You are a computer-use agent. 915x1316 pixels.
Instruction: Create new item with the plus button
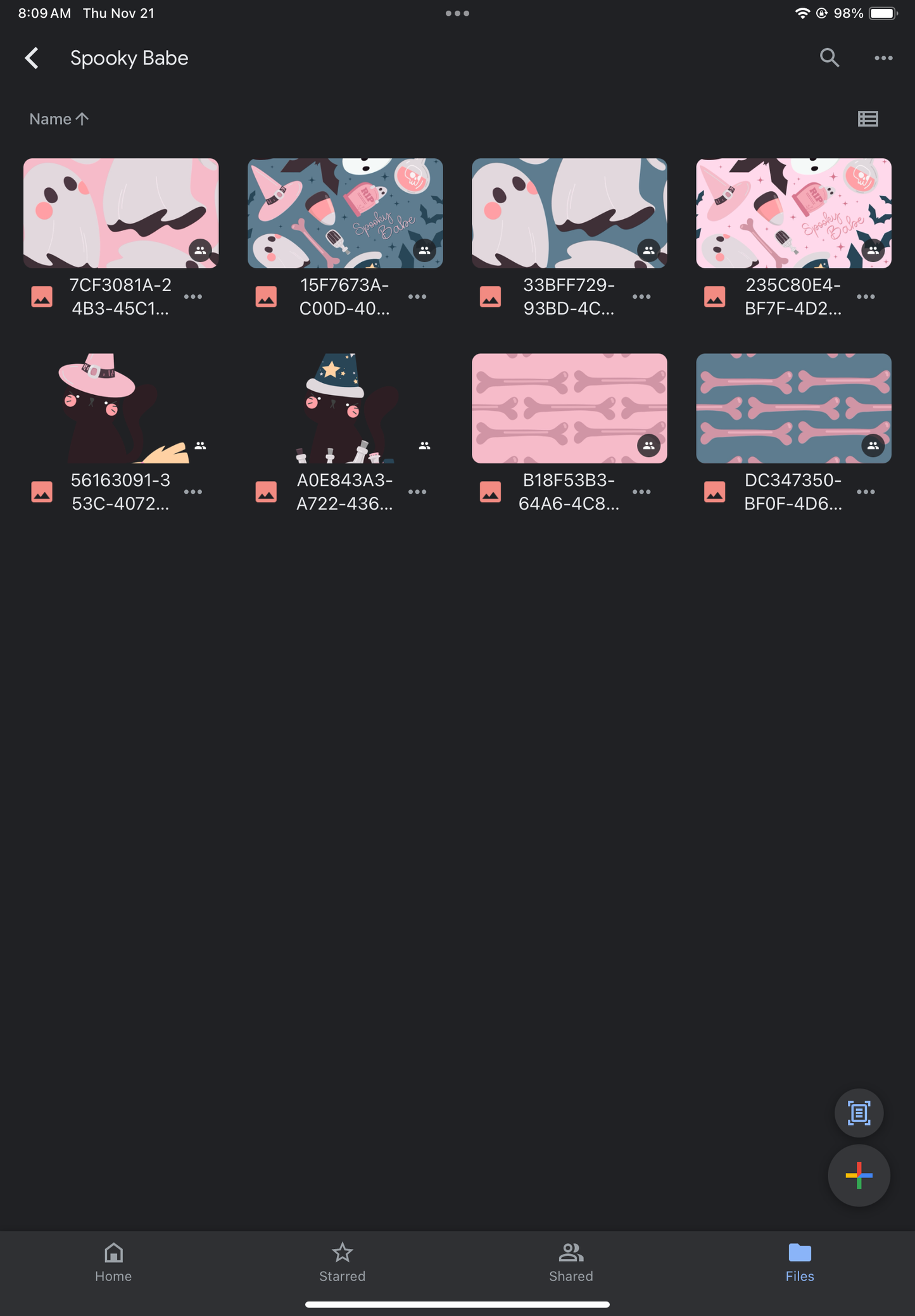(859, 1175)
